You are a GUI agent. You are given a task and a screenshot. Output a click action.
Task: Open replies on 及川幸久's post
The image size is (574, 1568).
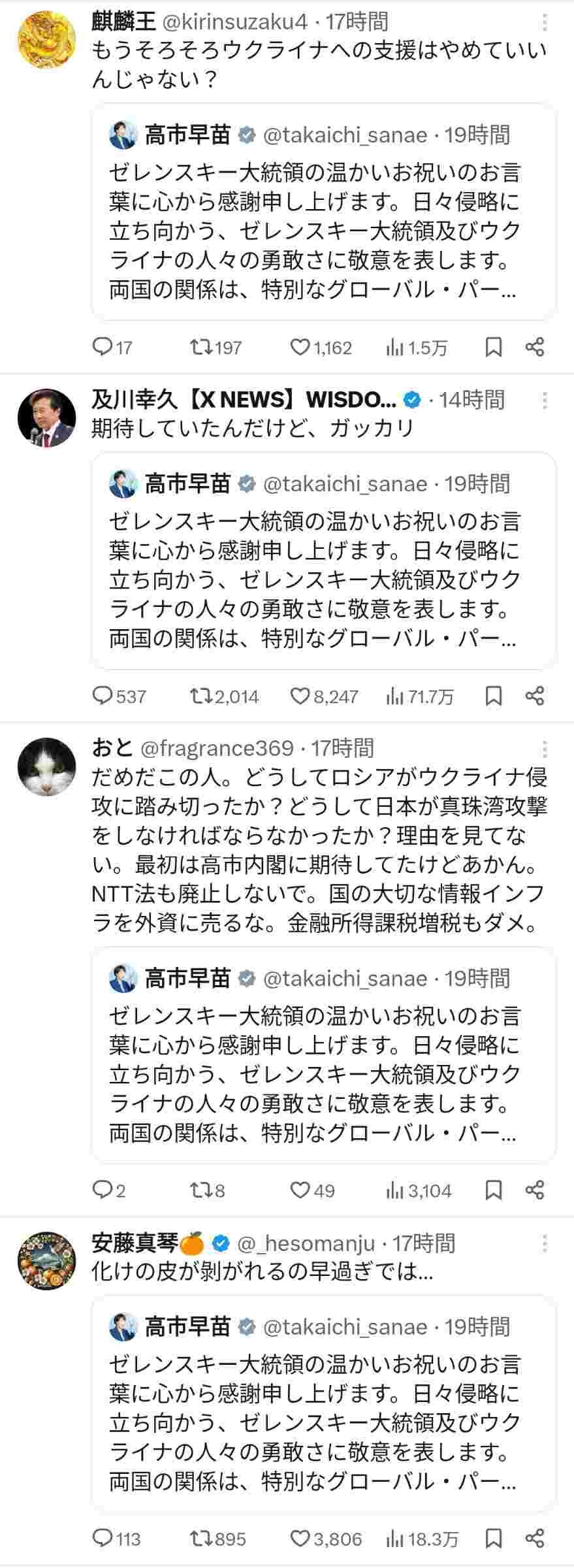click(103, 696)
